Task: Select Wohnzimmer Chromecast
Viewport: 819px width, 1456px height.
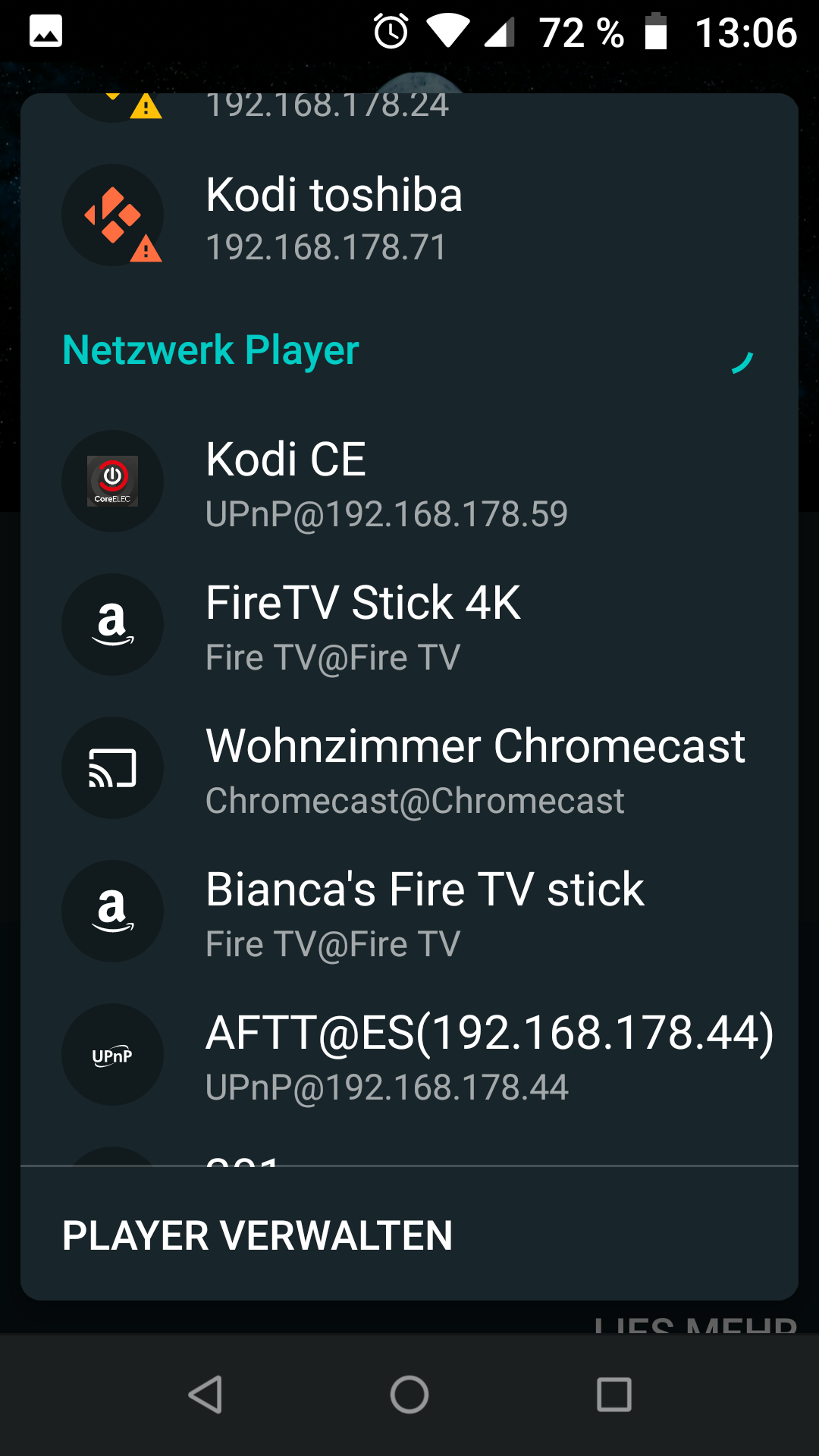Action: coord(409,768)
